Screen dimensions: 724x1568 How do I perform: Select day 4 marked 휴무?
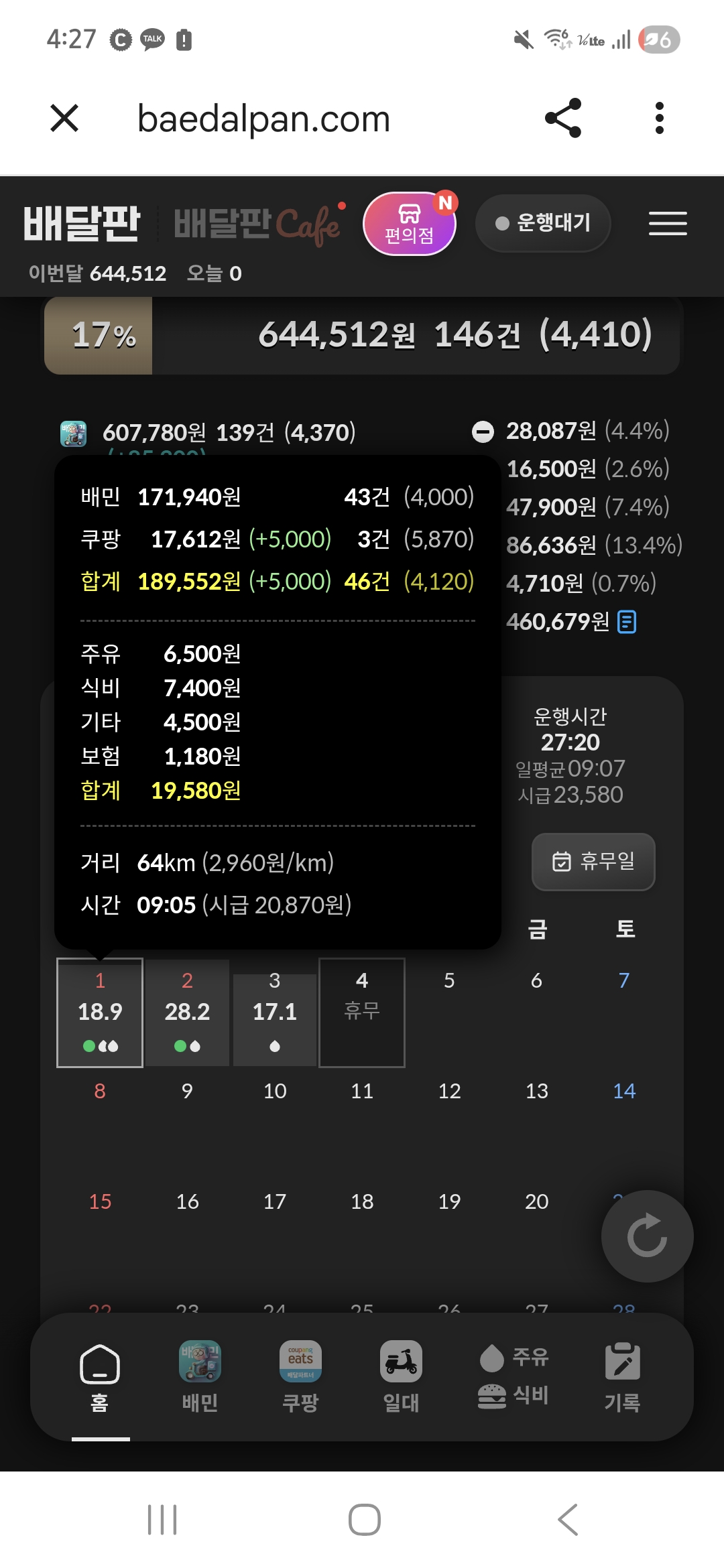362,1012
